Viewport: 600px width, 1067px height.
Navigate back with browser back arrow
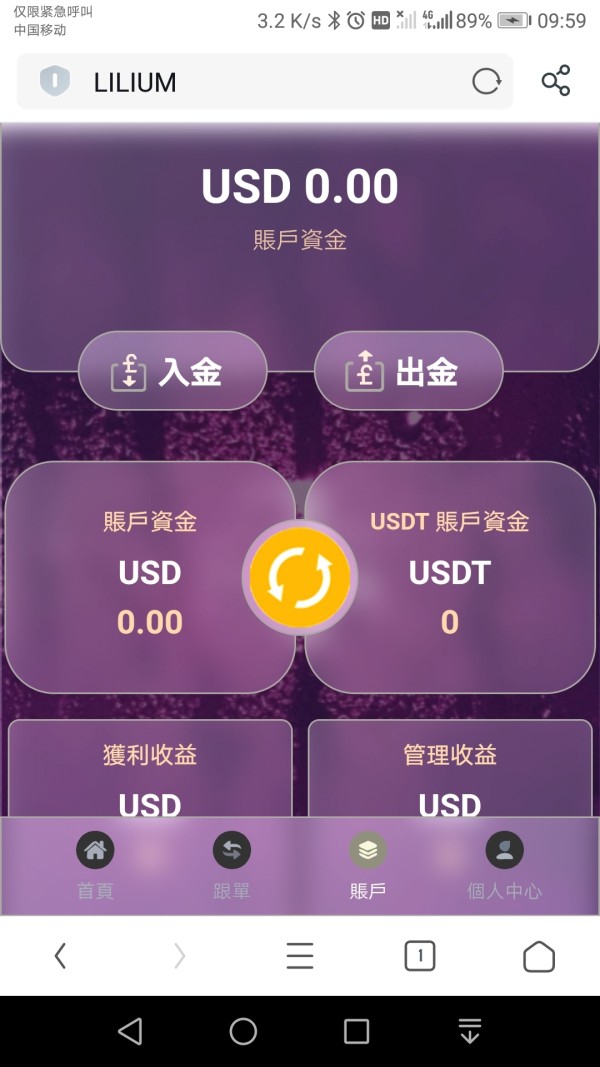(x=61, y=956)
